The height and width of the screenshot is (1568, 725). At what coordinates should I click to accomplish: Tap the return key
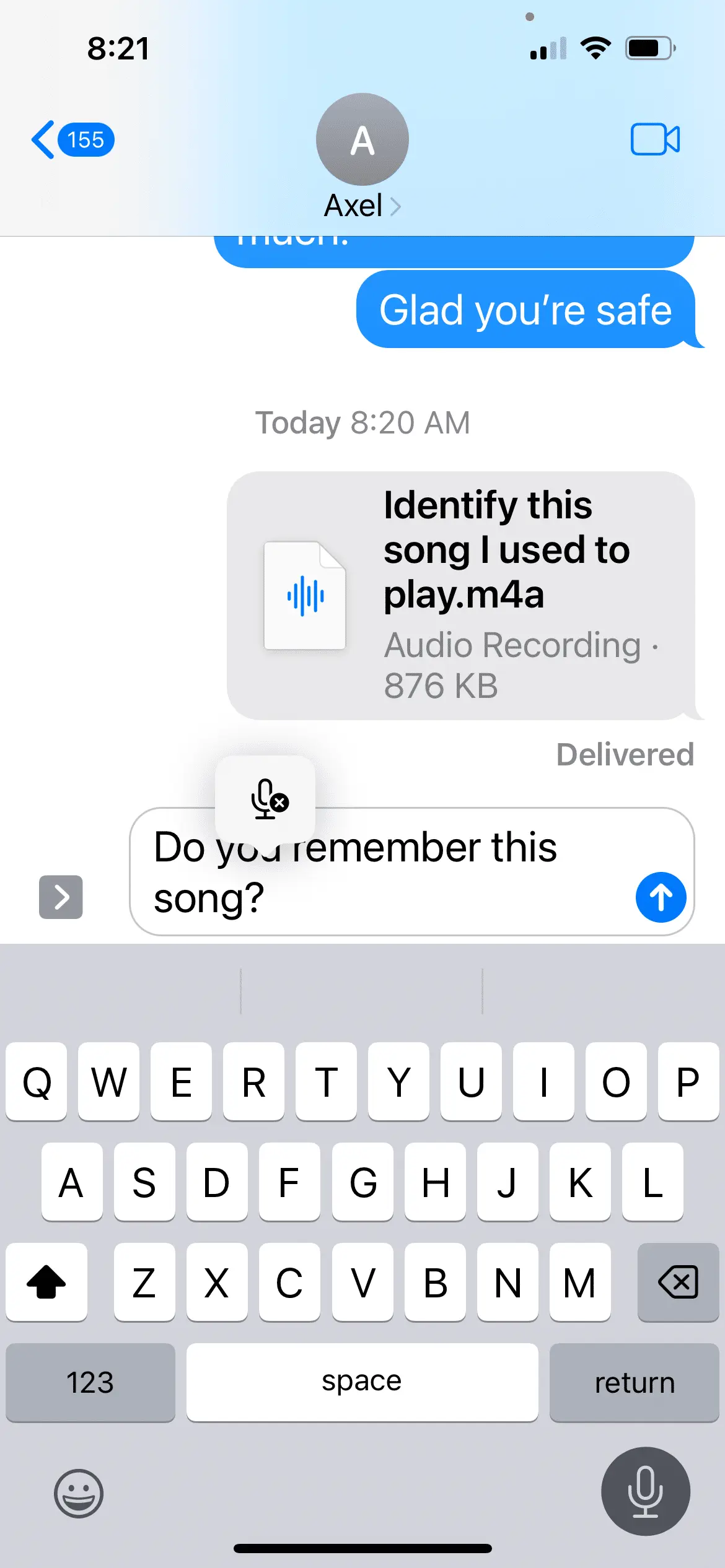tap(634, 1382)
